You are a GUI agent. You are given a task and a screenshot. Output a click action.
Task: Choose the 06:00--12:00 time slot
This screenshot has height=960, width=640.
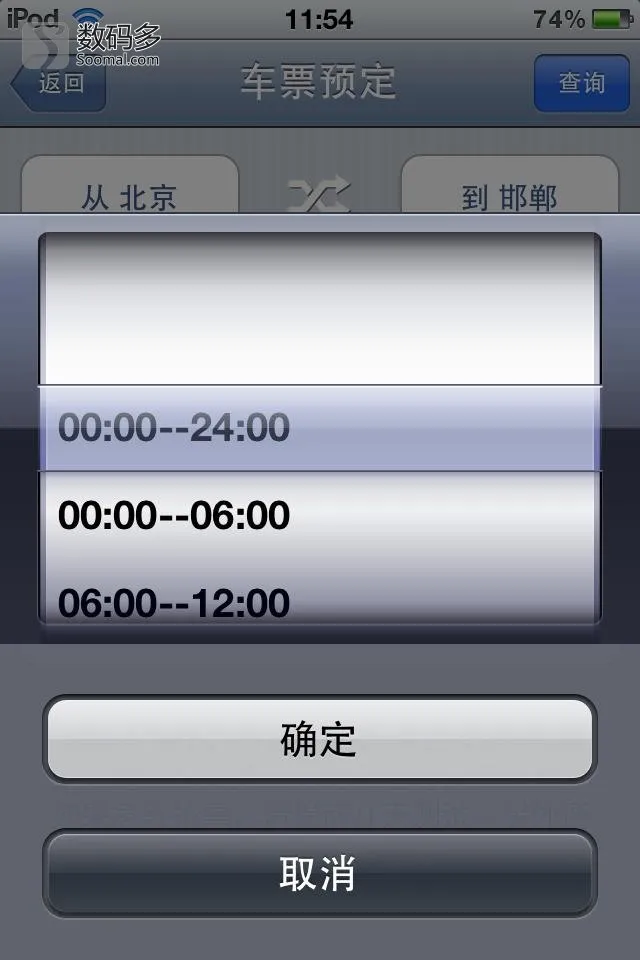175,602
